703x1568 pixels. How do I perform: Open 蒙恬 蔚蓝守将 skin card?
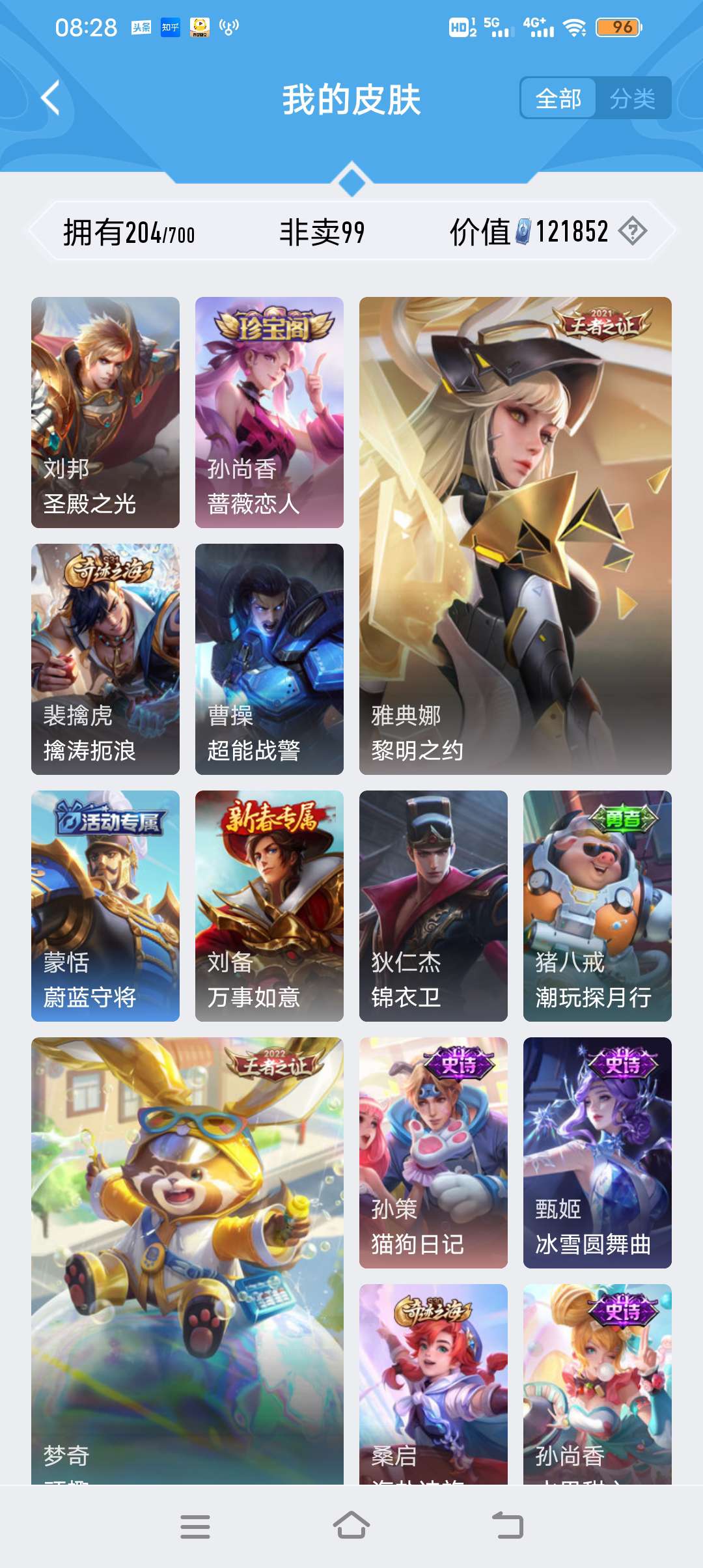(105, 906)
